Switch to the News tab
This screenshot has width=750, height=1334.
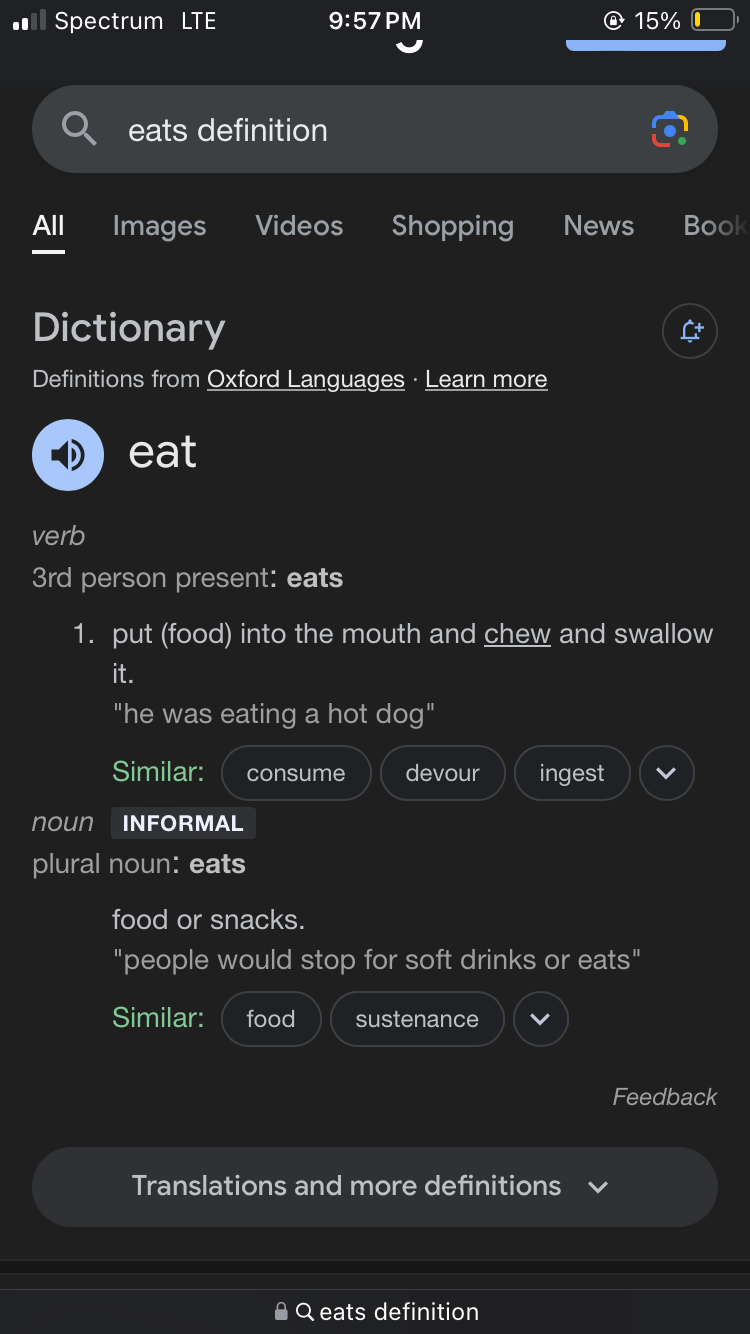[598, 226]
